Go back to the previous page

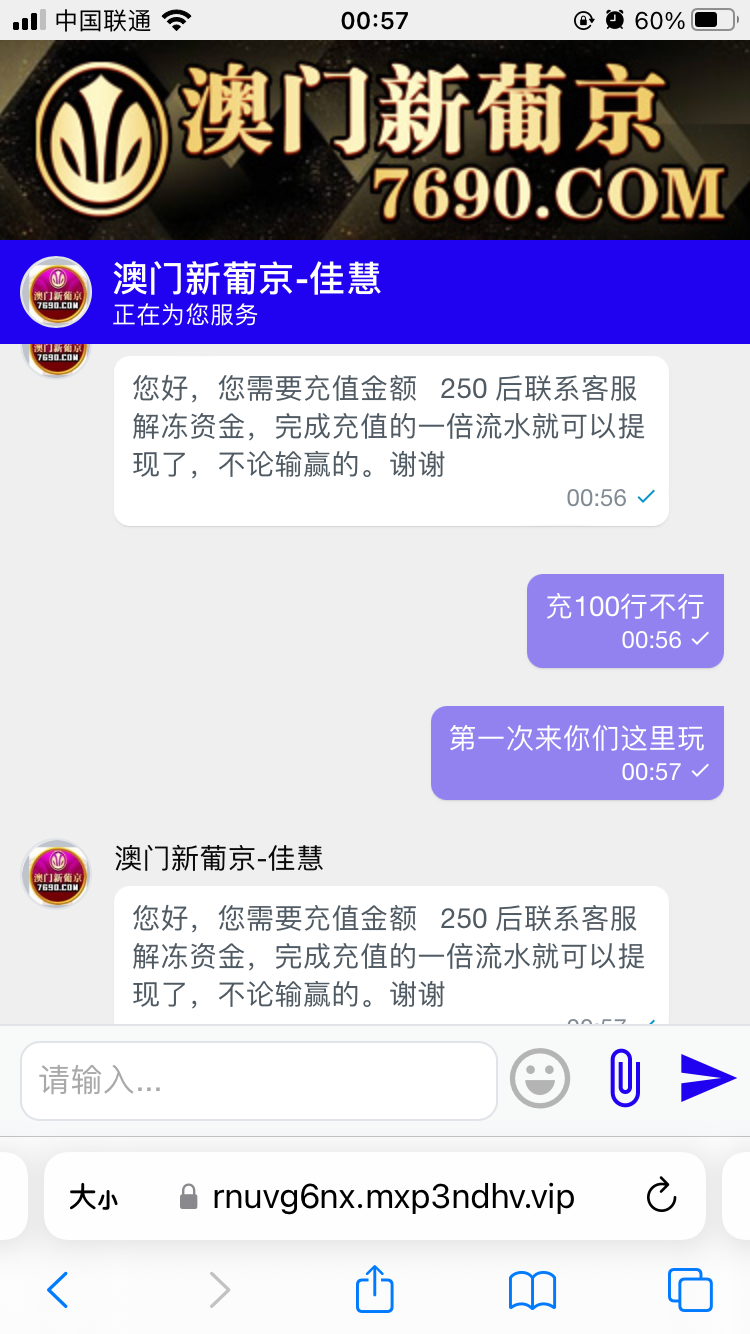[x=58, y=1290]
